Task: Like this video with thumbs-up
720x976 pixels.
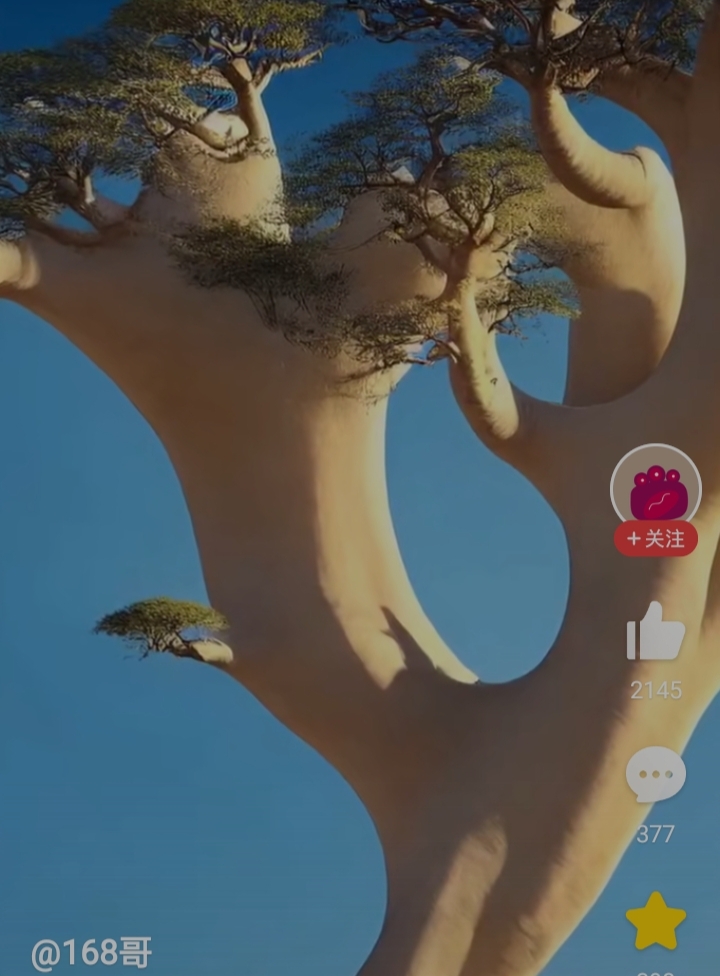Action: [x=656, y=634]
